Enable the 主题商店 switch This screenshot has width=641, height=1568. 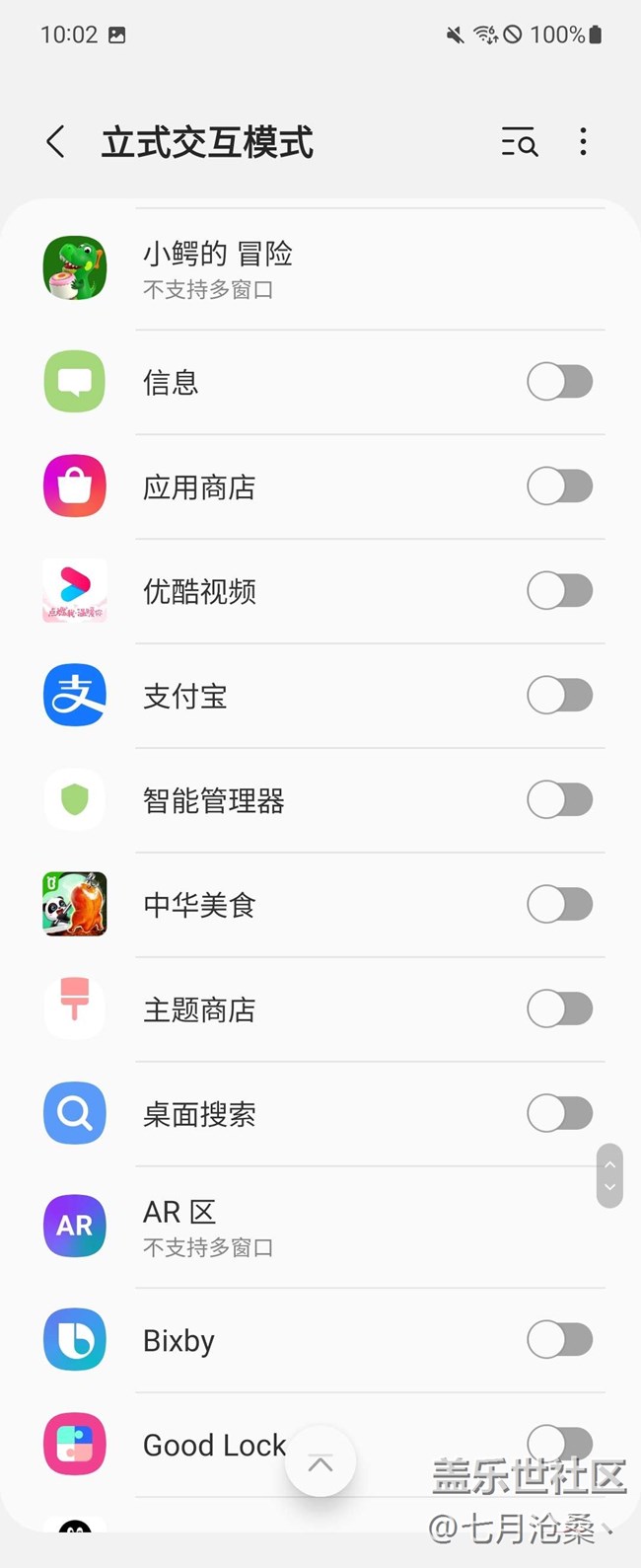tap(559, 1009)
